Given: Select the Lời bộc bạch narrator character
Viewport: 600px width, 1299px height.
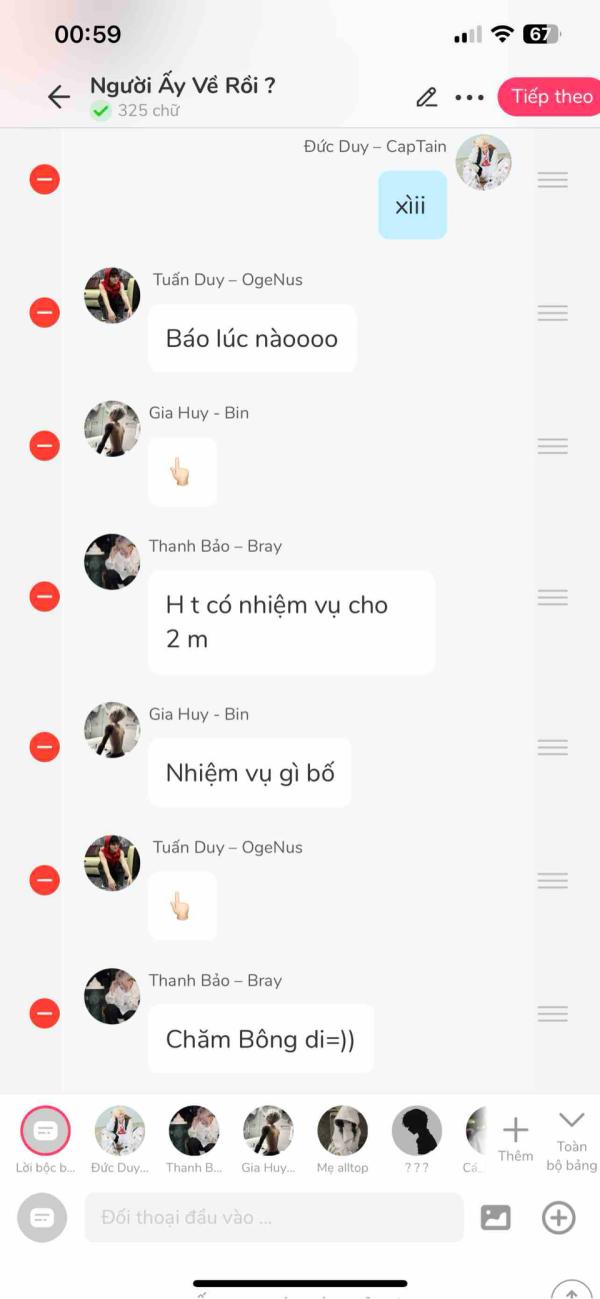Looking at the screenshot, I should (45, 1131).
